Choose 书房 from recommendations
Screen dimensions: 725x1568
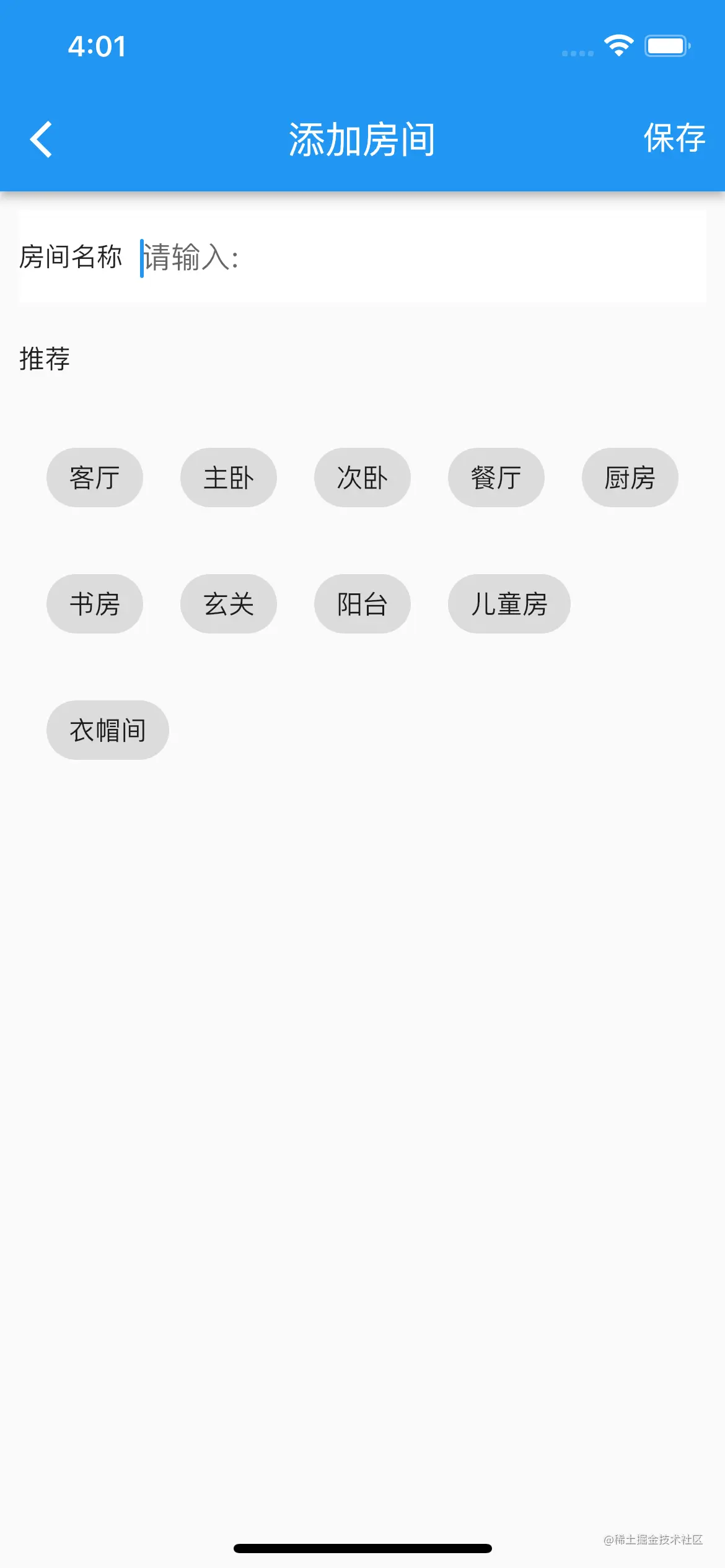95,604
